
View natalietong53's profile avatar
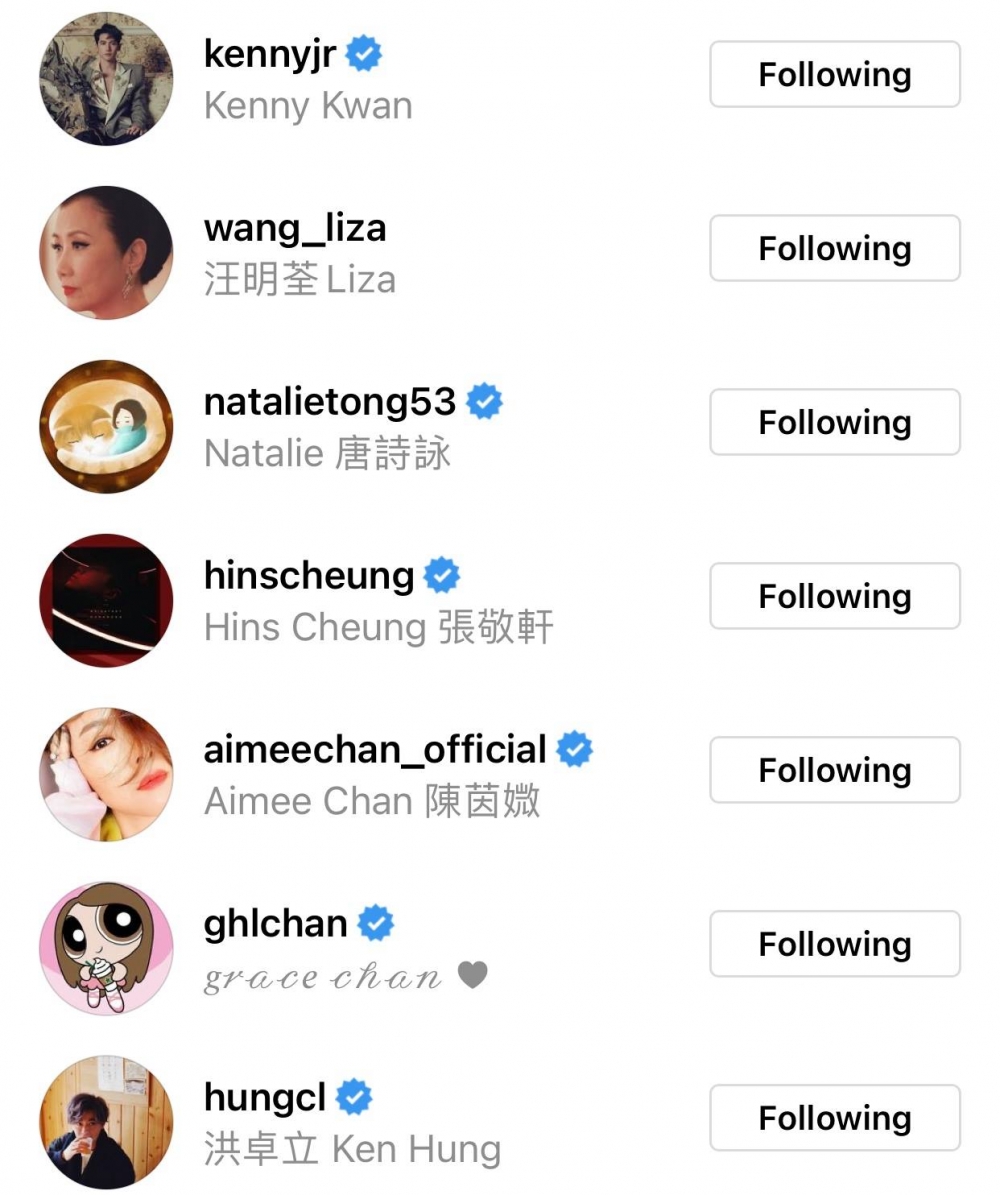(x=106, y=427)
